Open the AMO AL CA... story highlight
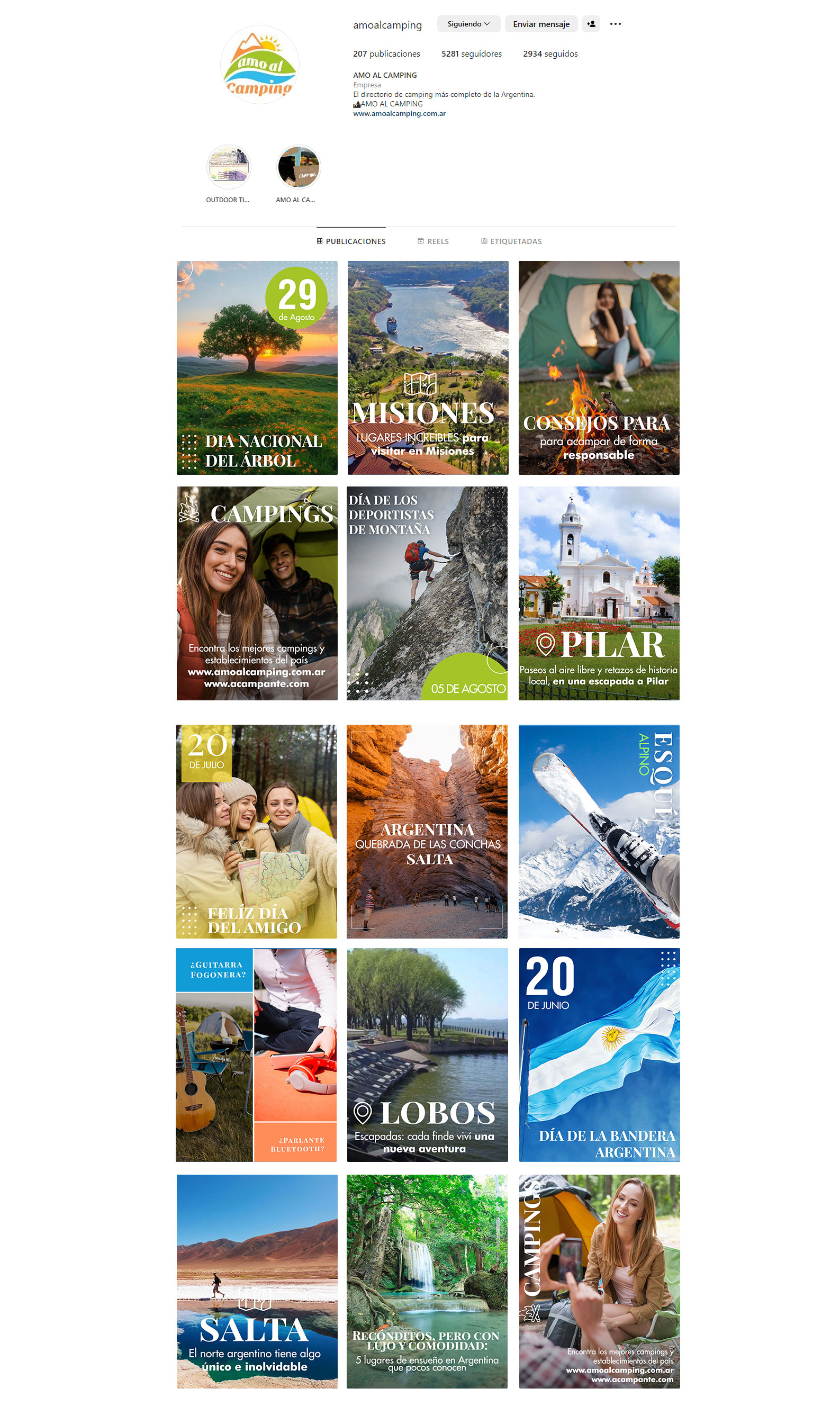The height and width of the screenshot is (1415, 840). pyautogui.click(x=298, y=167)
